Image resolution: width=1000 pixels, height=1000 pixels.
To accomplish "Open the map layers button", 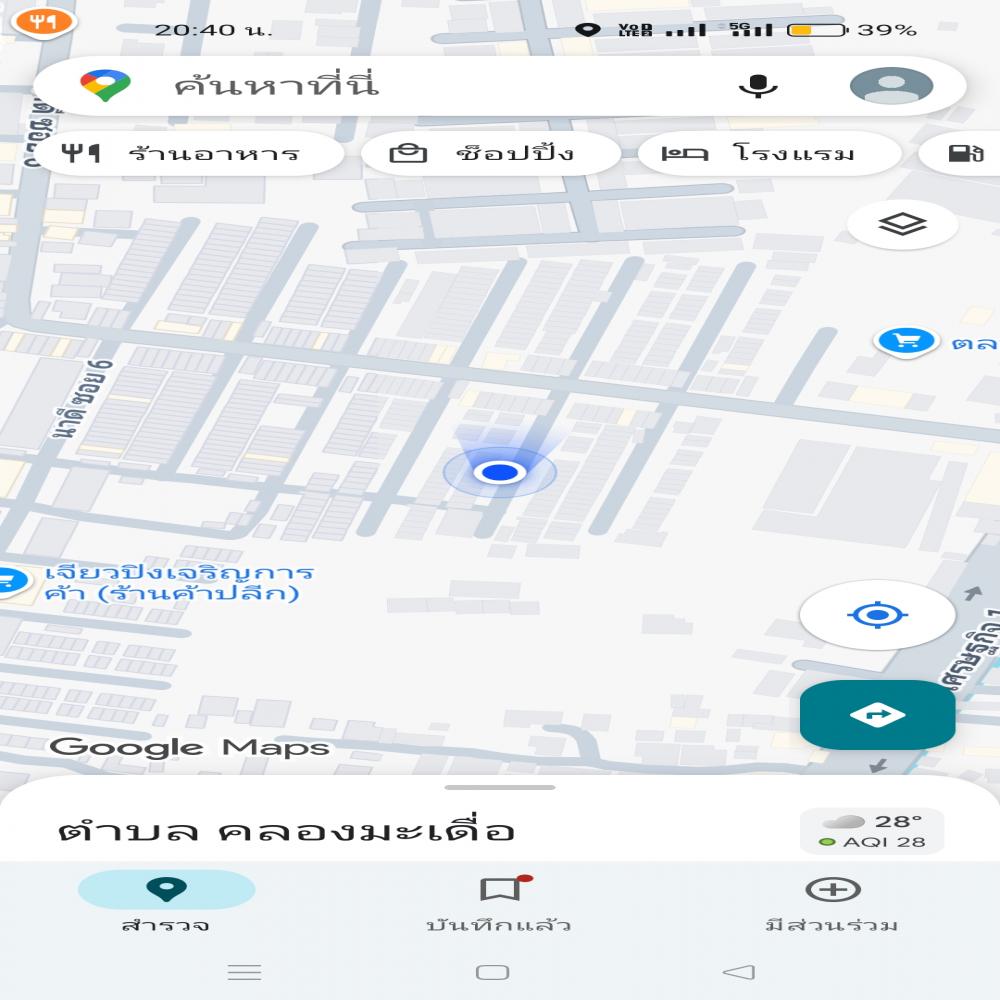I will (x=902, y=225).
